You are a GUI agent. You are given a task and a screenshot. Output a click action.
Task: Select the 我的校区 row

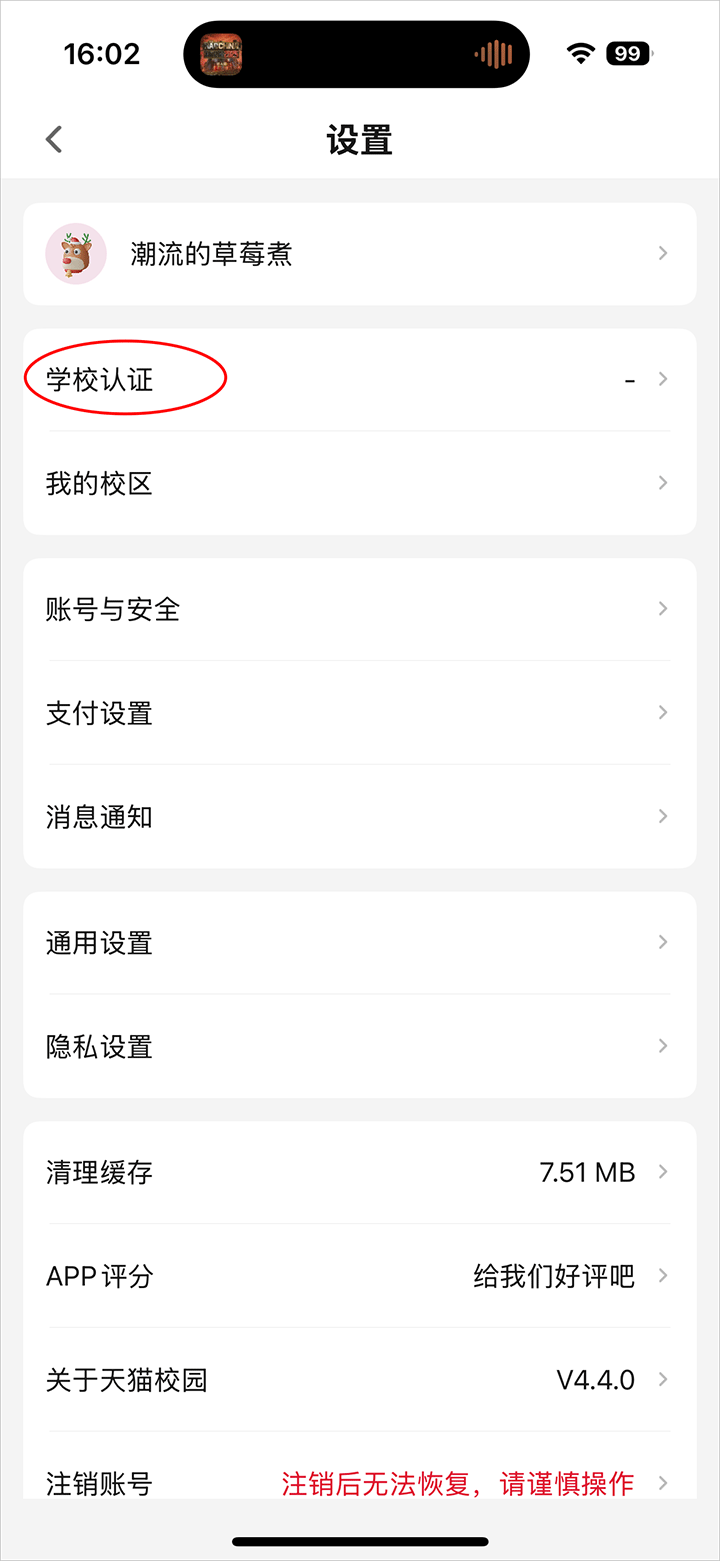coord(359,484)
